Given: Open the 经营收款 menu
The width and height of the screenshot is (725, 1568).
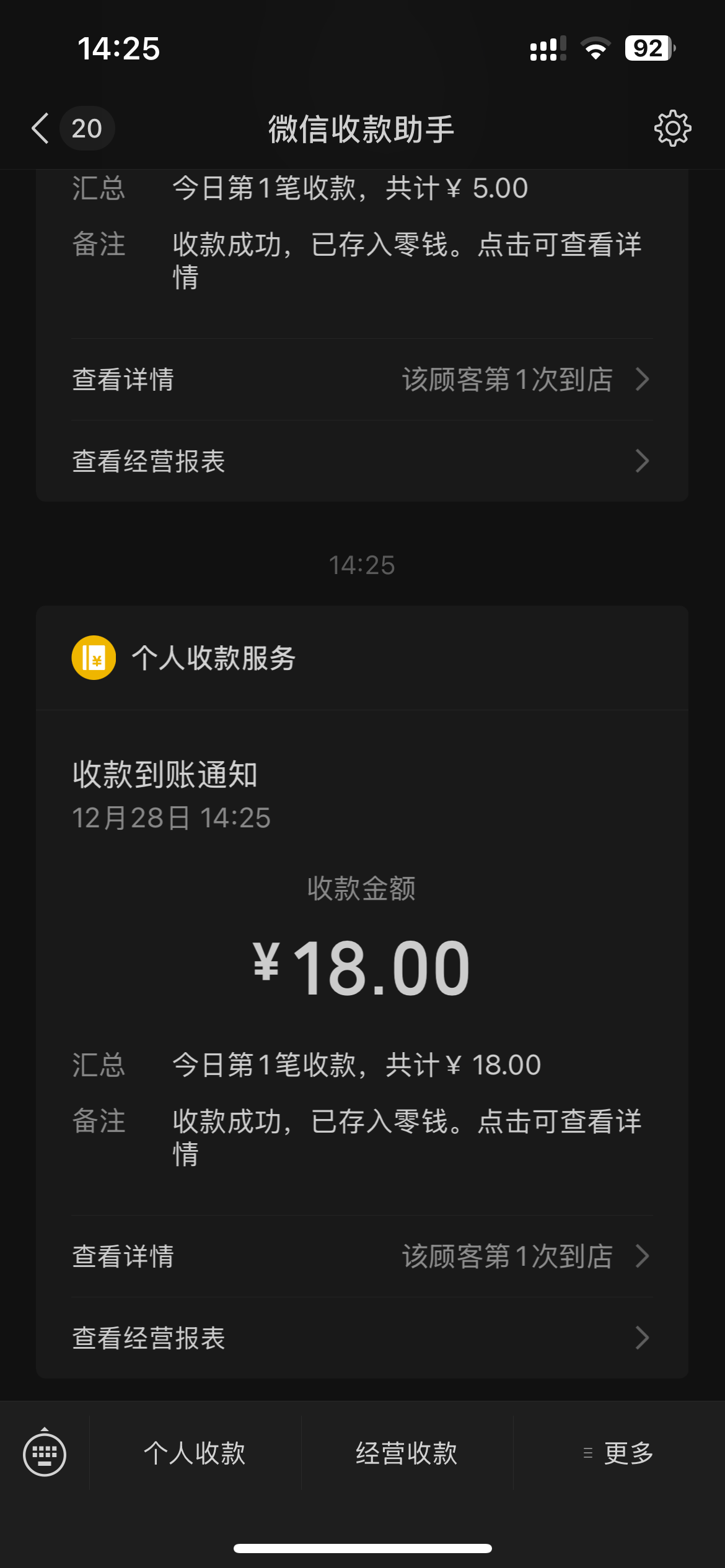Looking at the screenshot, I should (x=406, y=1453).
